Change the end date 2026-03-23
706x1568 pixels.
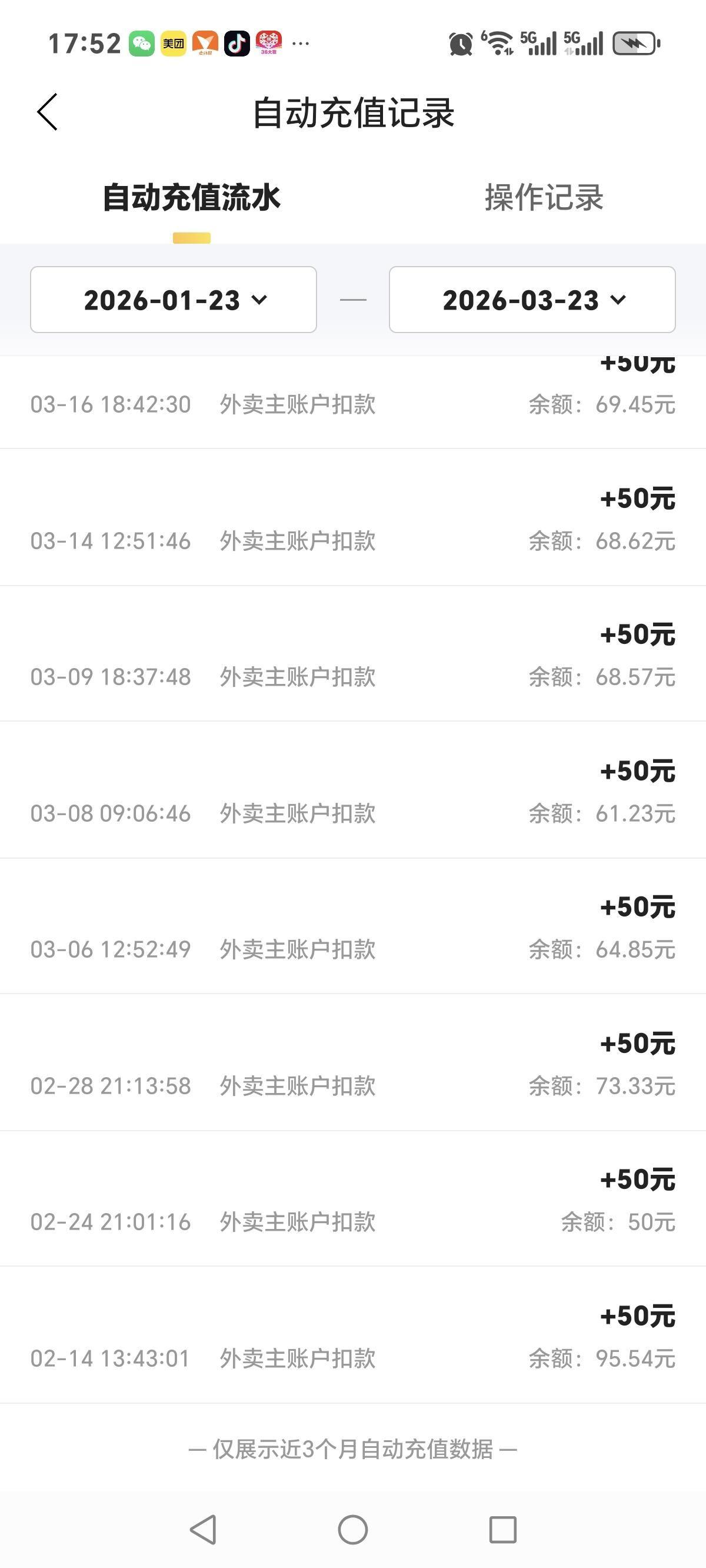pyautogui.click(x=532, y=300)
